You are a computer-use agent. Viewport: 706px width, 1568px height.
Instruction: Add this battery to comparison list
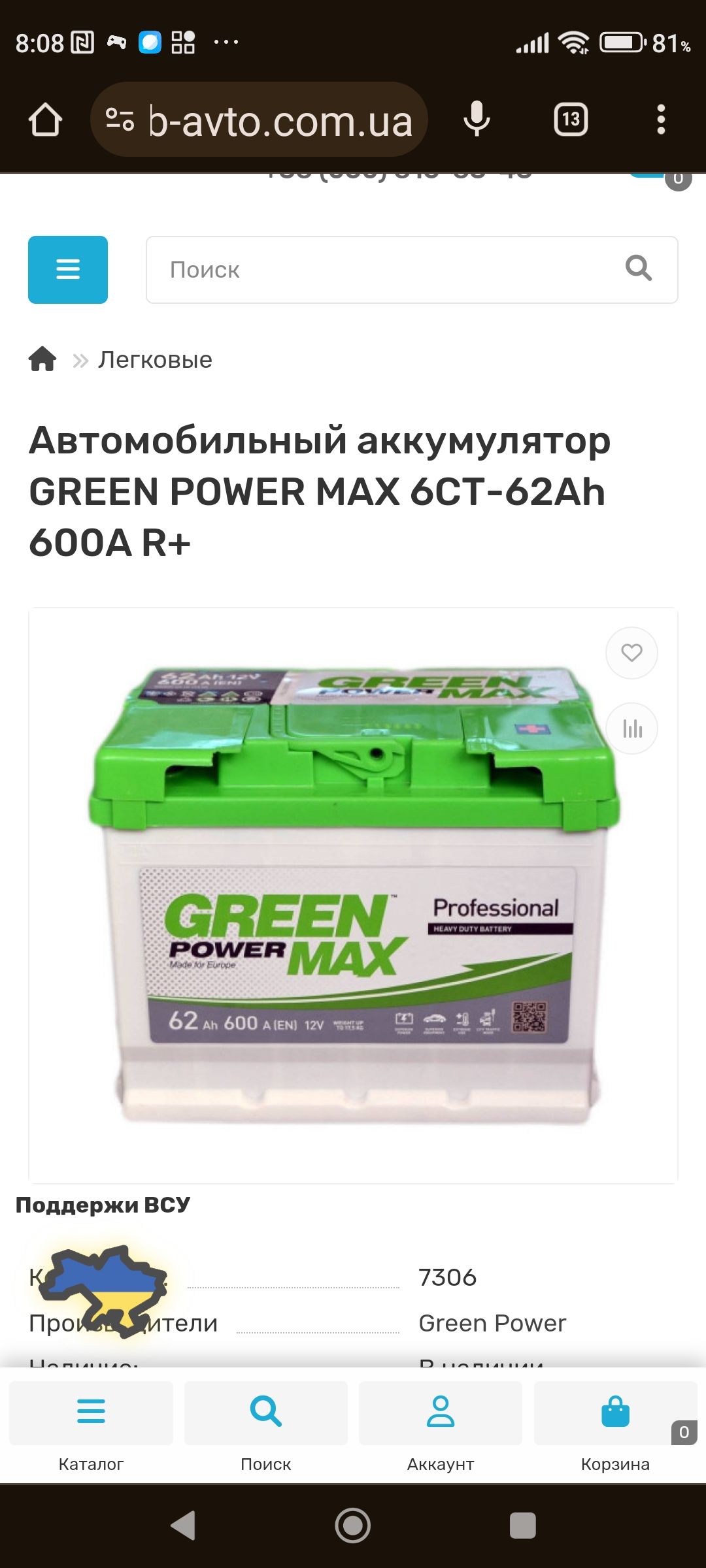[631, 728]
